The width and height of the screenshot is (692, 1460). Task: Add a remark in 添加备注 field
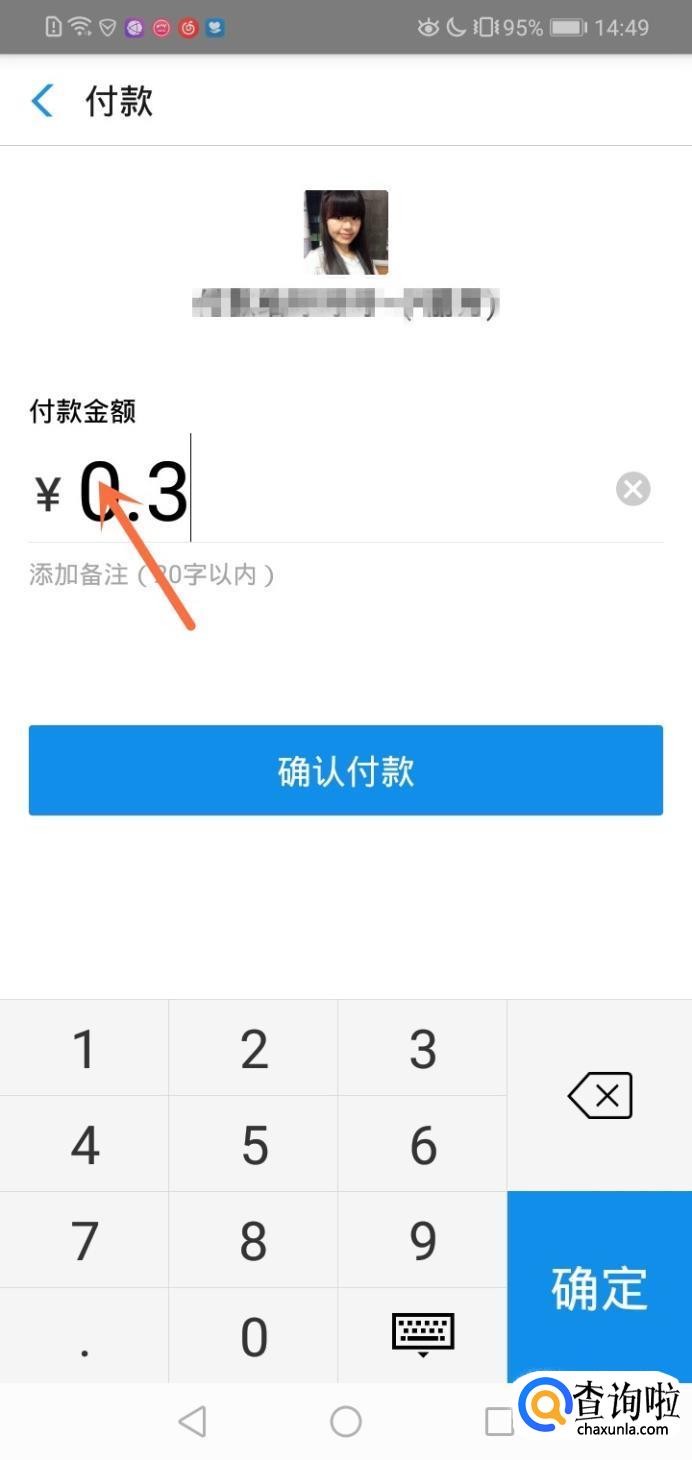152,575
